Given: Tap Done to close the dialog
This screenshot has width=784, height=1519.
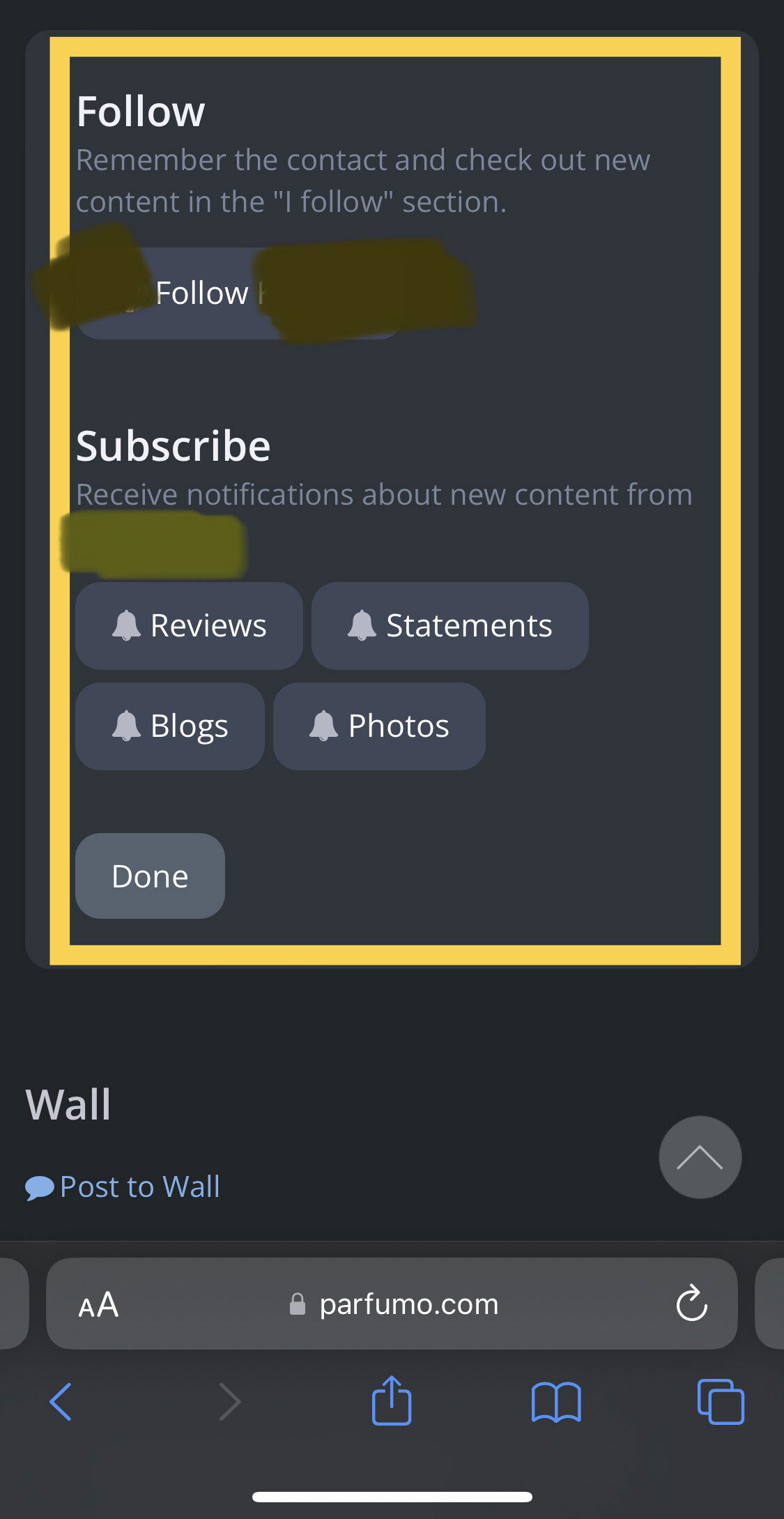Looking at the screenshot, I should [x=150, y=876].
